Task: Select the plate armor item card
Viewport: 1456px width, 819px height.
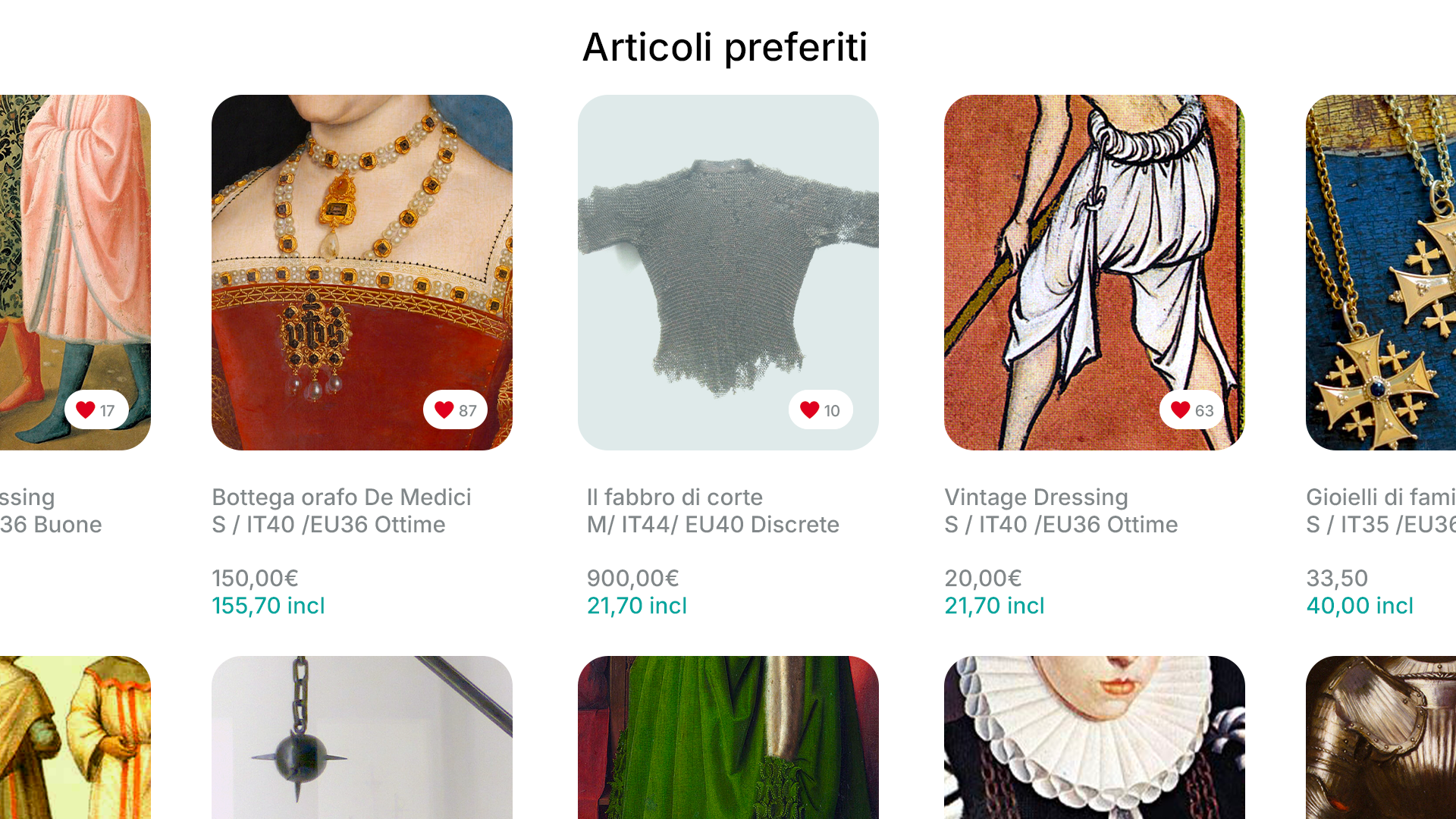Action: [1380, 737]
